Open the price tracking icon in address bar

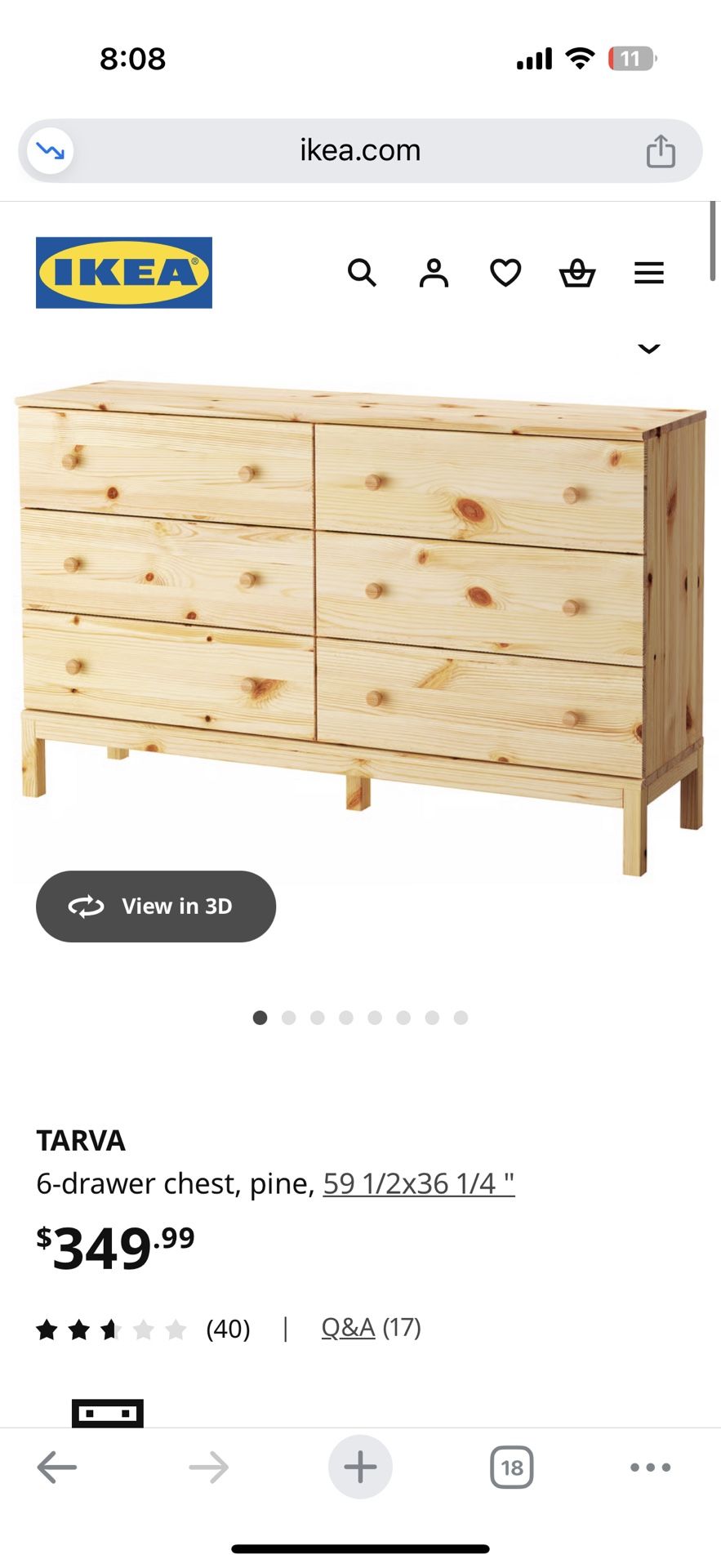click(51, 151)
